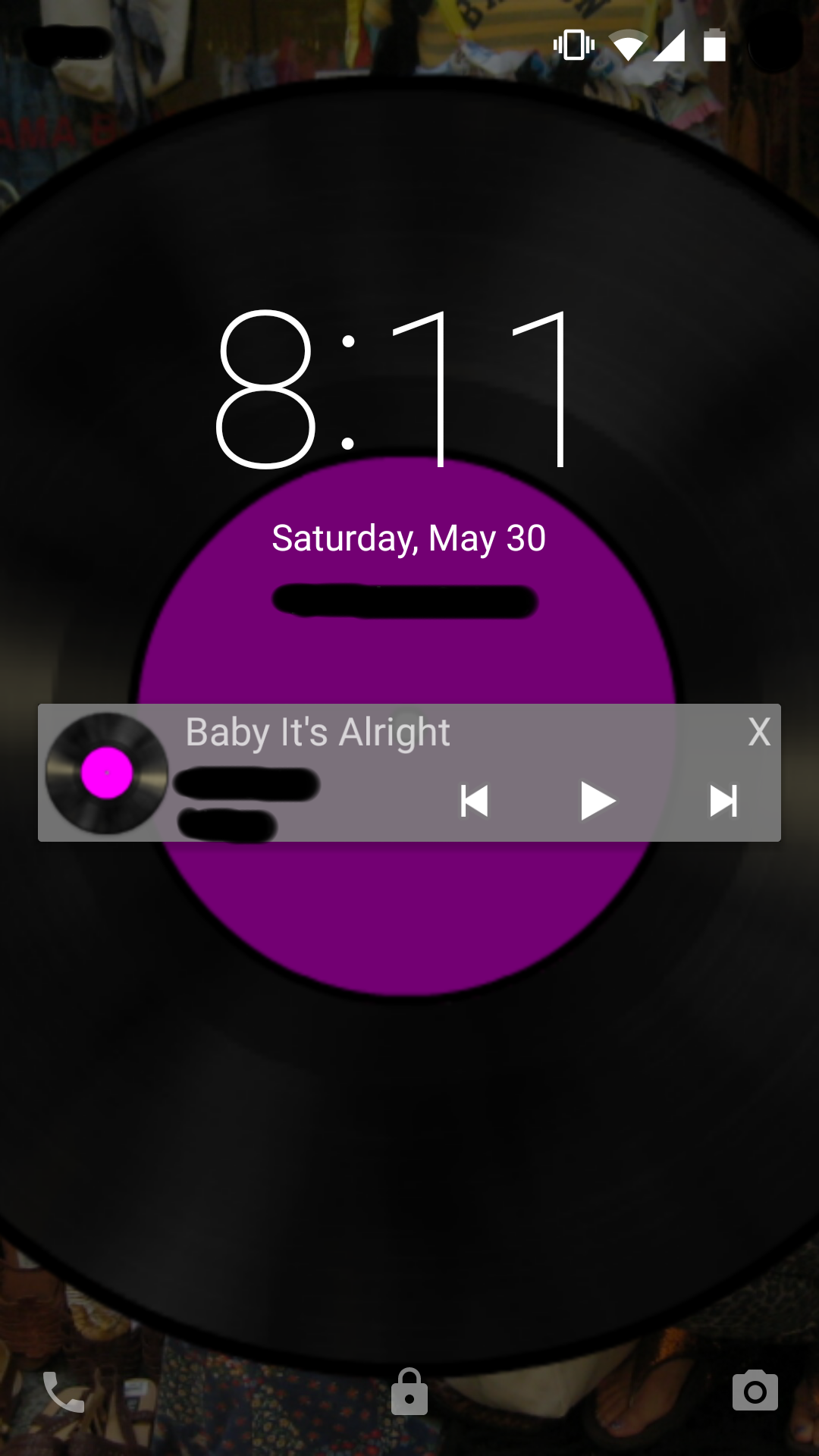
Task: Open the Baby It's Alright album art
Action: pyautogui.click(x=106, y=773)
